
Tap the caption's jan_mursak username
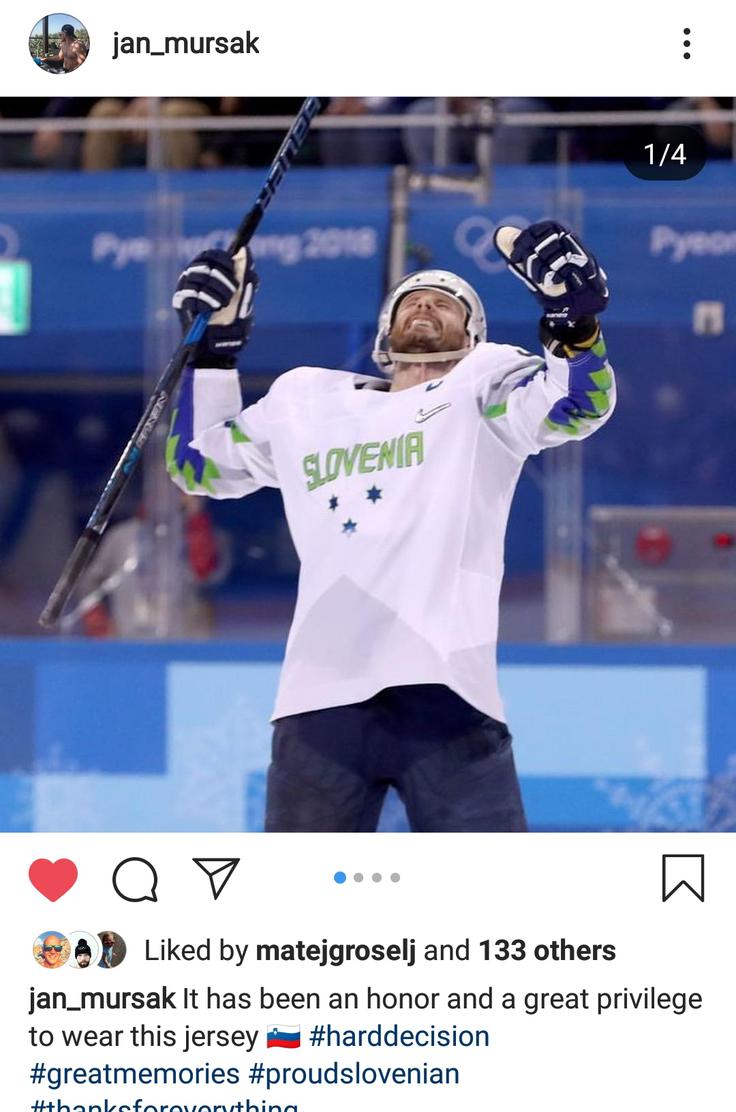[102, 999]
